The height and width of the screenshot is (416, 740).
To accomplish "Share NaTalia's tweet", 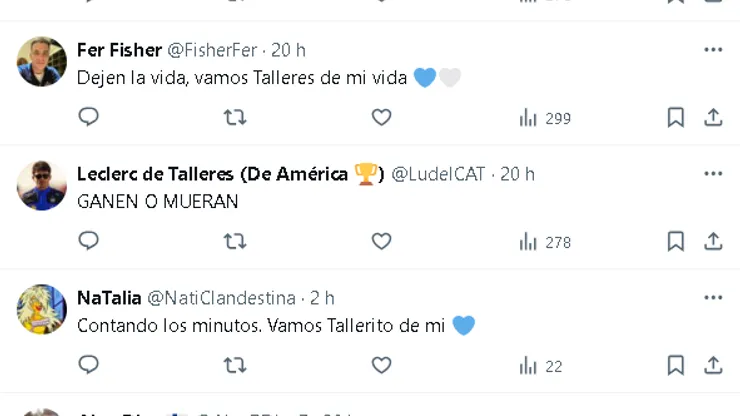I will [713, 365].
